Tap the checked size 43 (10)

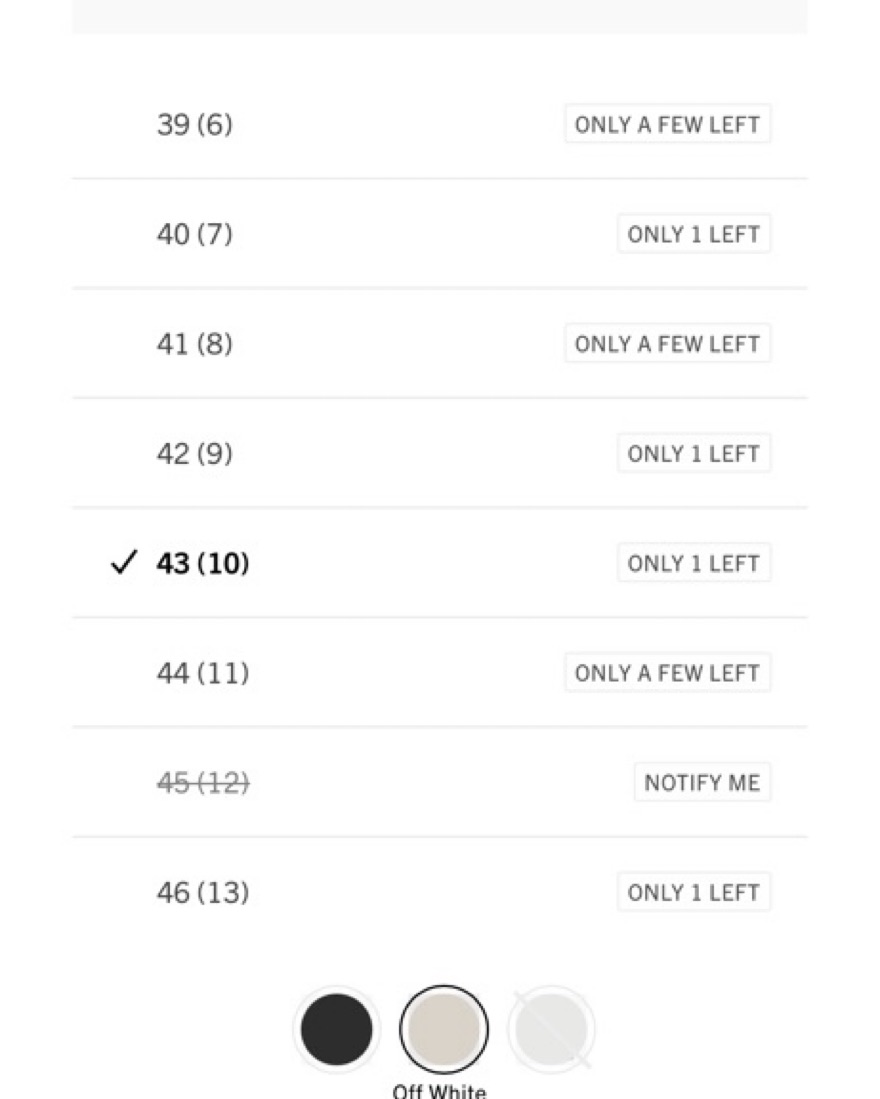tap(202, 563)
